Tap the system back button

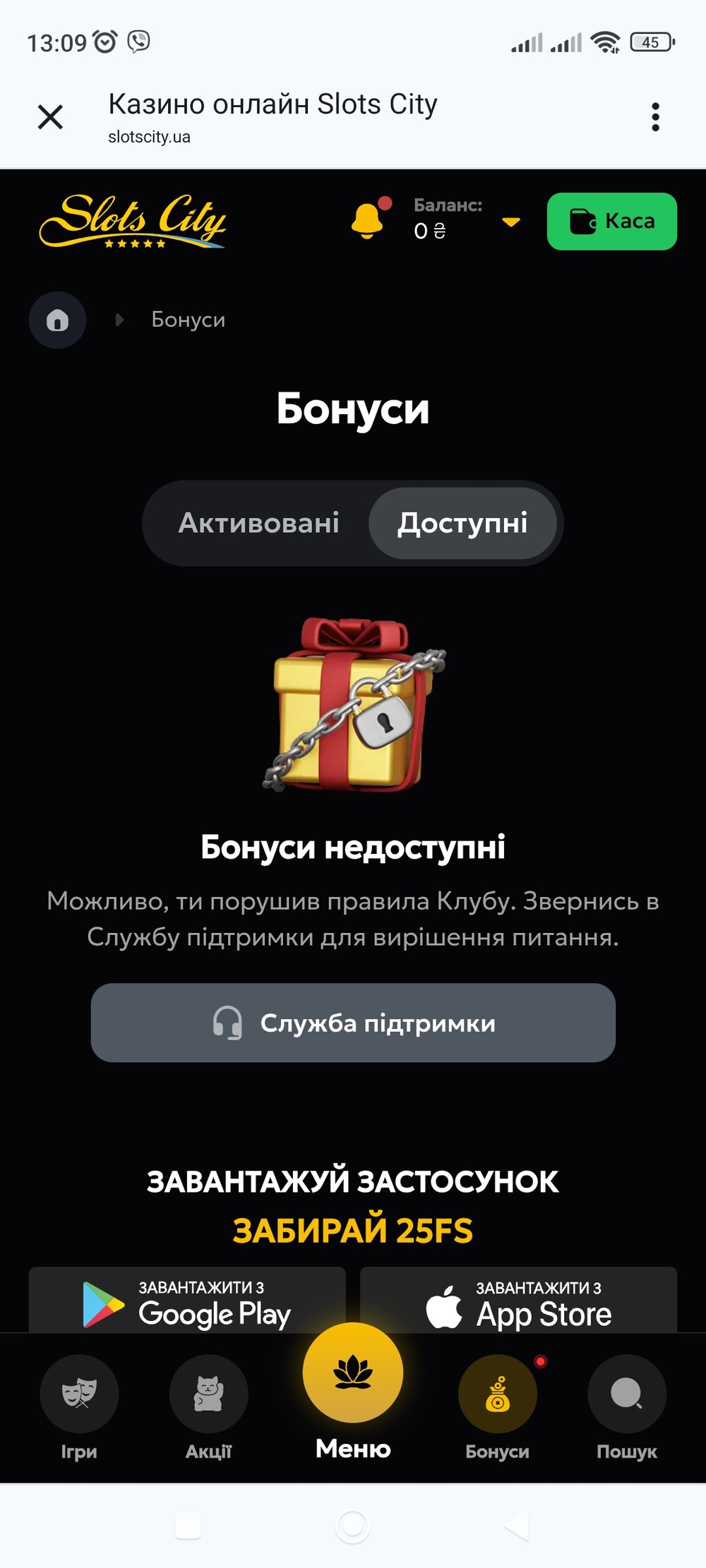click(x=517, y=1526)
